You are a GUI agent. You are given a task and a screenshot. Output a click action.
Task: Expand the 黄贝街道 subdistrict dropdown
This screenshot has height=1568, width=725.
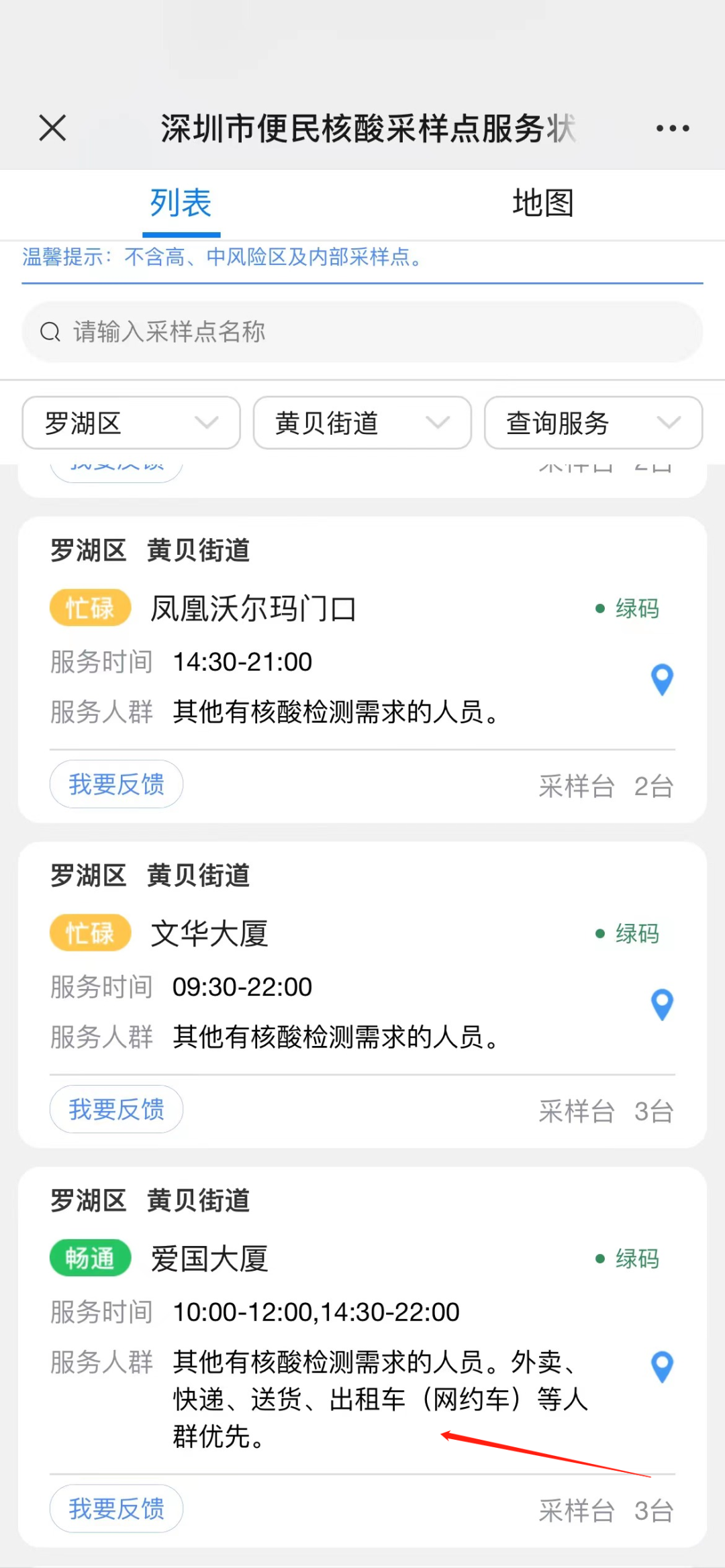(x=362, y=423)
